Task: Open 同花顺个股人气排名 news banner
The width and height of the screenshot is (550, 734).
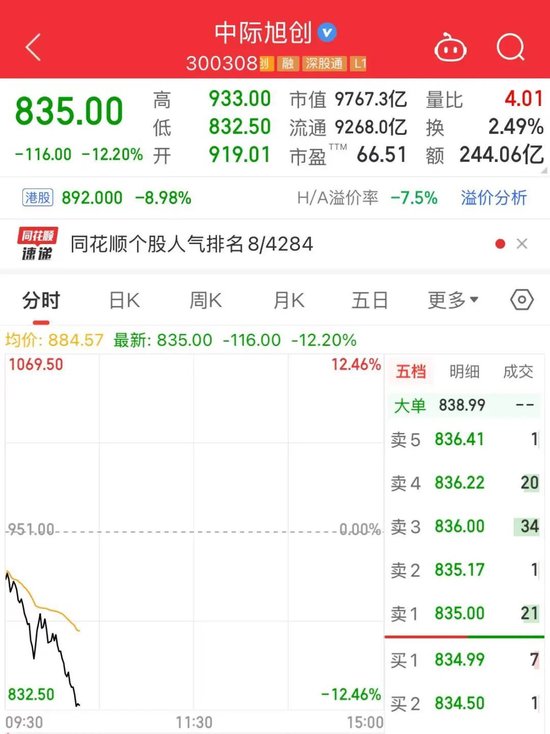Action: (x=191, y=244)
